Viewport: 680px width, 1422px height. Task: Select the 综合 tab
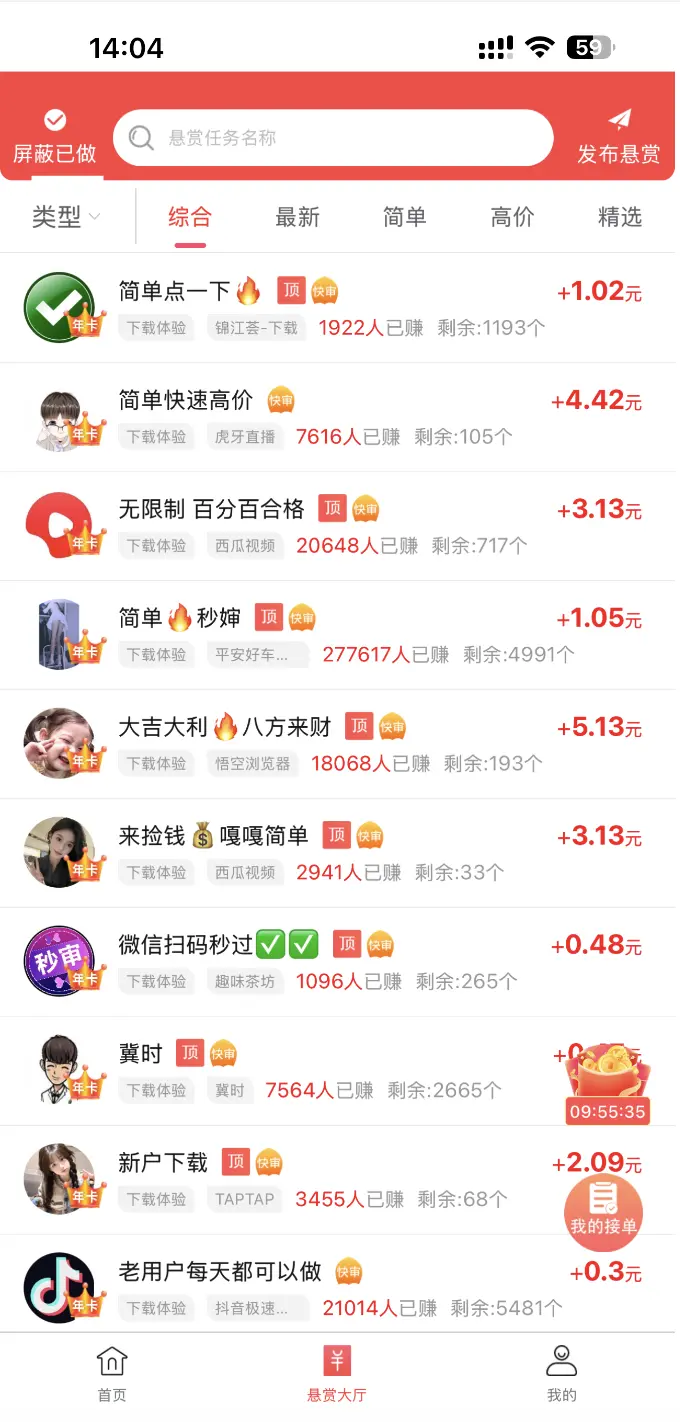[190, 217]
